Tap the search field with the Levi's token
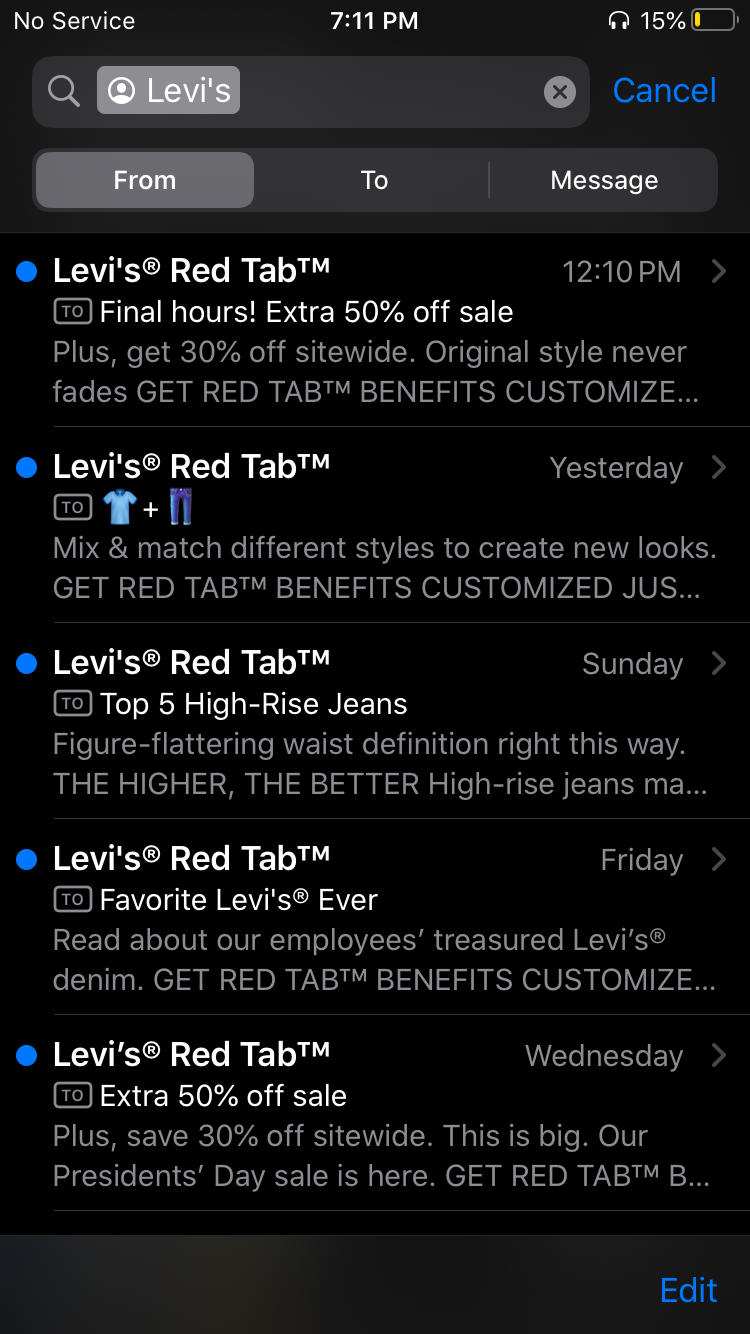Image resolution: width=750 pixels, height=1334 pixels. coord(390,92)
